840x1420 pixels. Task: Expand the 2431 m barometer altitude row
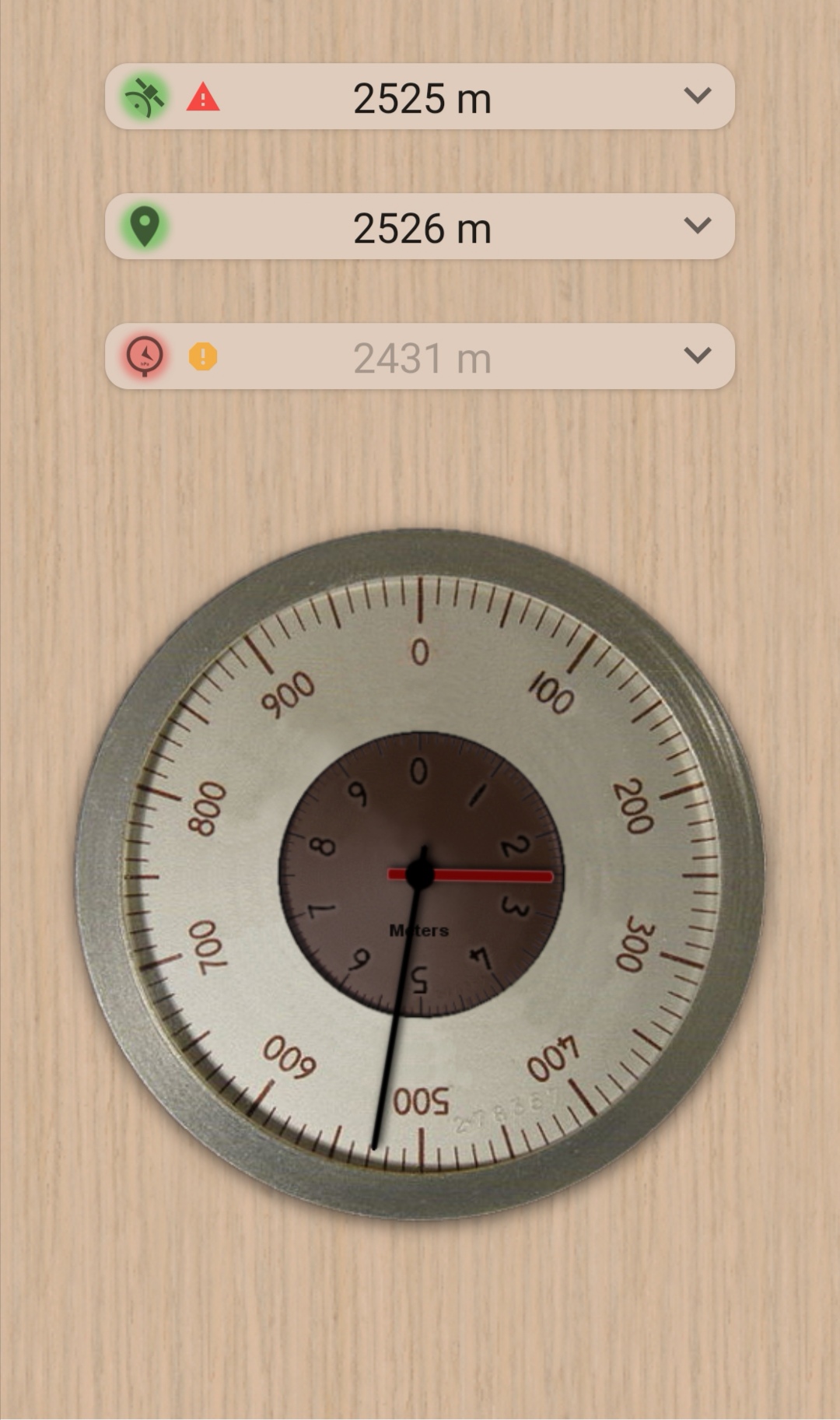coord(697,356)
